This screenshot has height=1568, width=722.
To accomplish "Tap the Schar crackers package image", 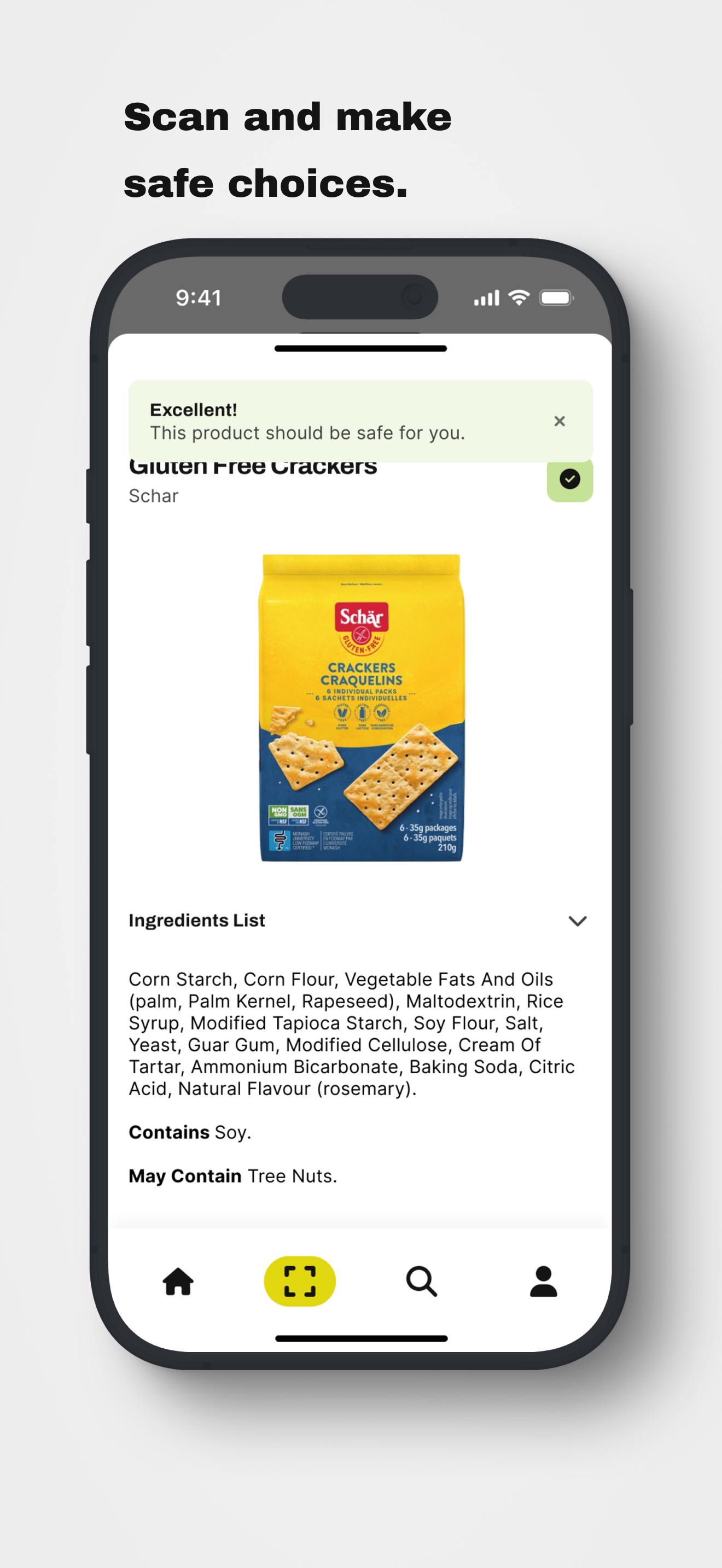I will click(x=362, y=709).
